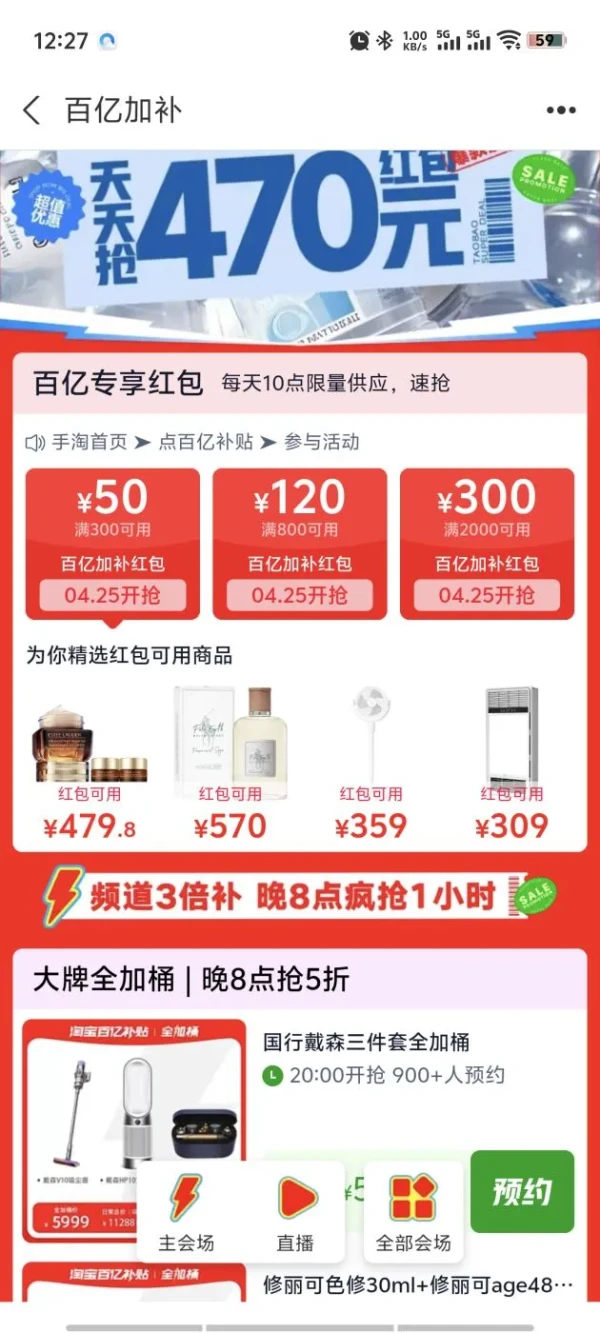Screen dimensions: 600x1333
Task: View the ¥309 product tile
Action: [x=511, y=760]
